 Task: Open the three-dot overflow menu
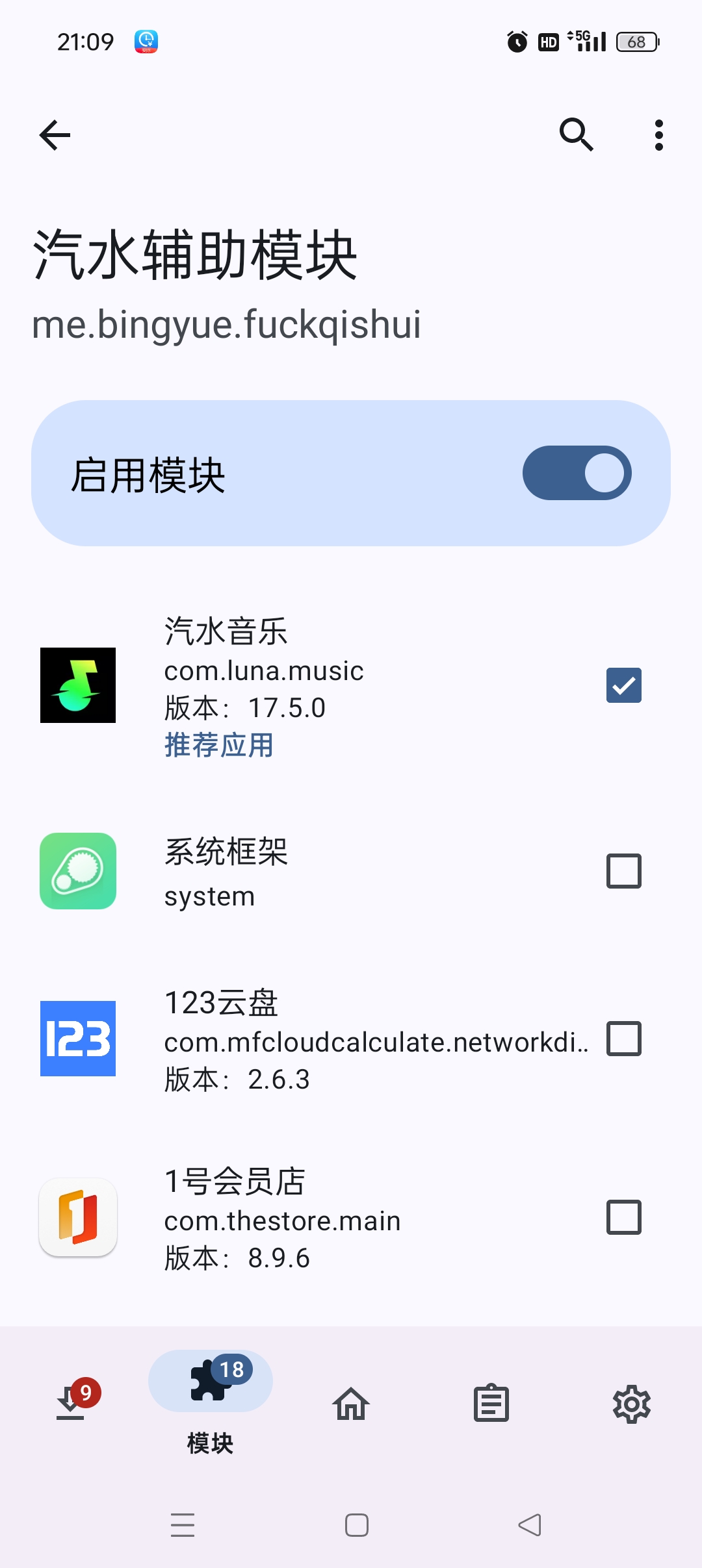click(659, 135)
